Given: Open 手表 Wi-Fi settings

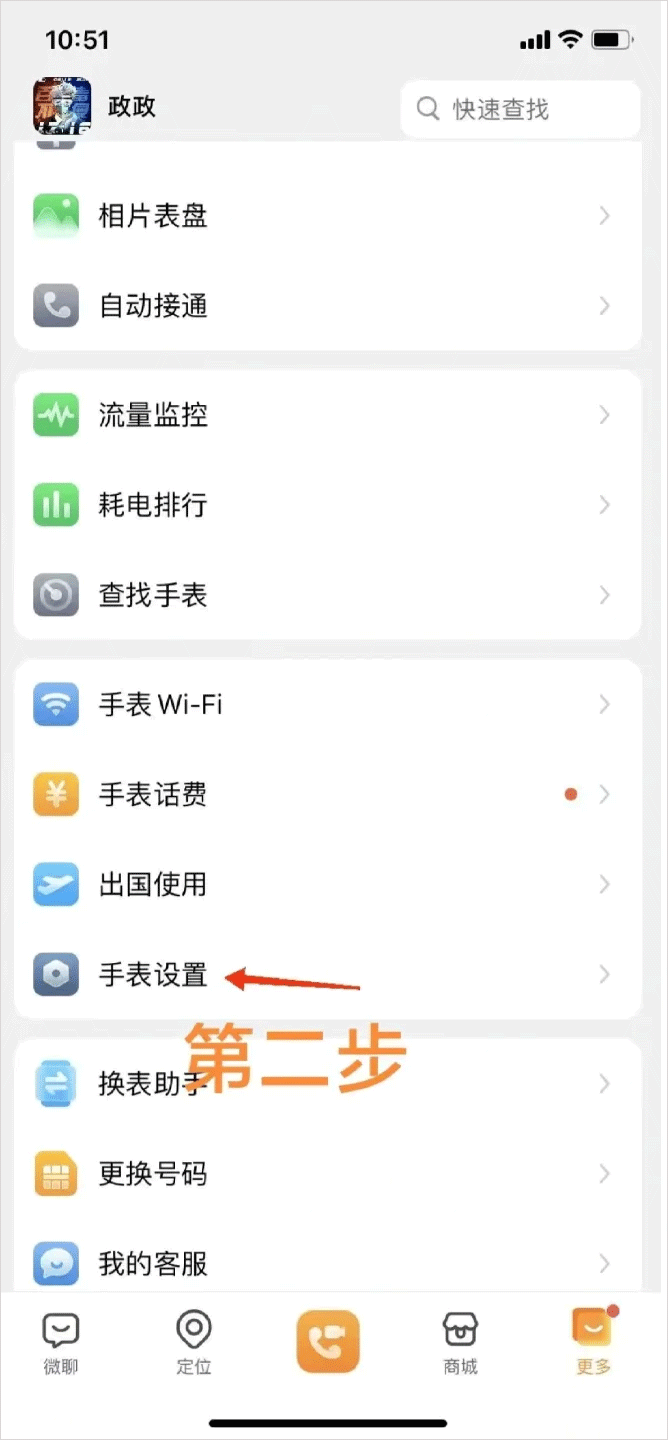Looking at the screenshot, I should pos(327,705).
